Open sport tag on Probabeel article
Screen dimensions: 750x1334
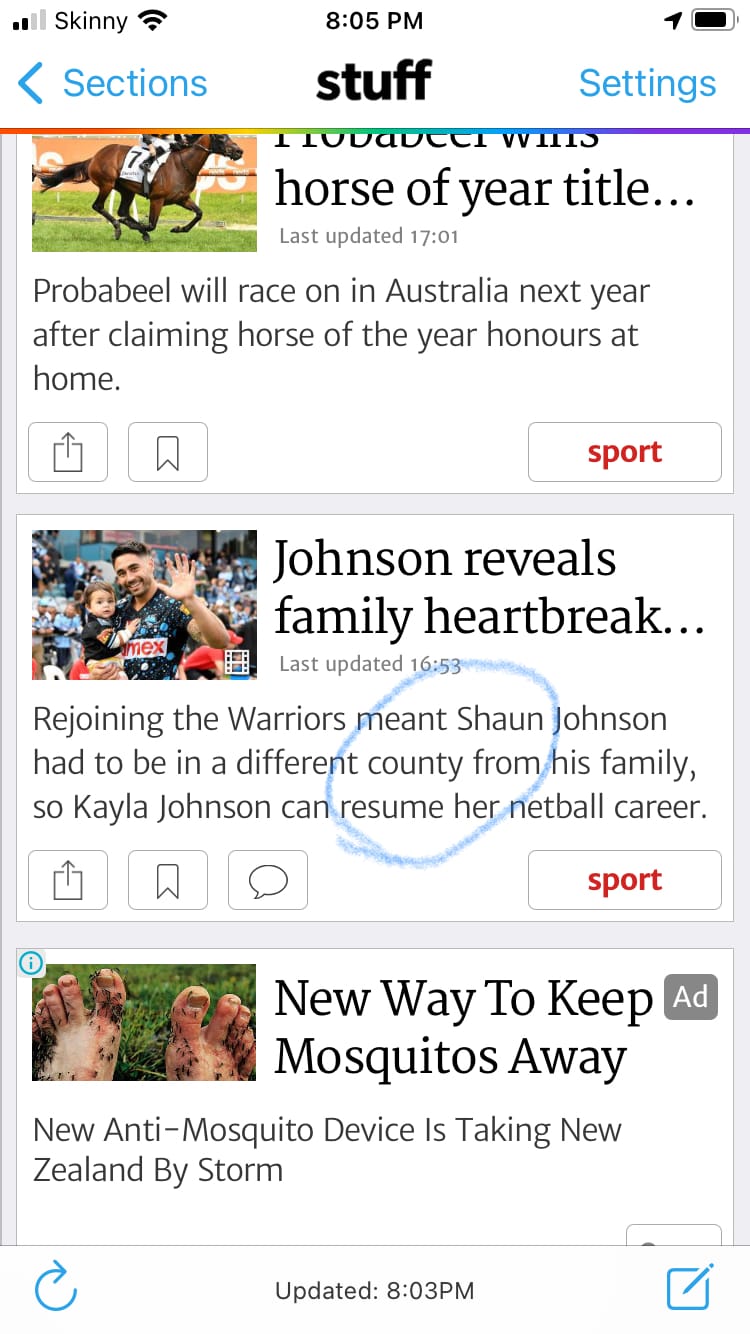pyautogui.click(x=624, y=453)
